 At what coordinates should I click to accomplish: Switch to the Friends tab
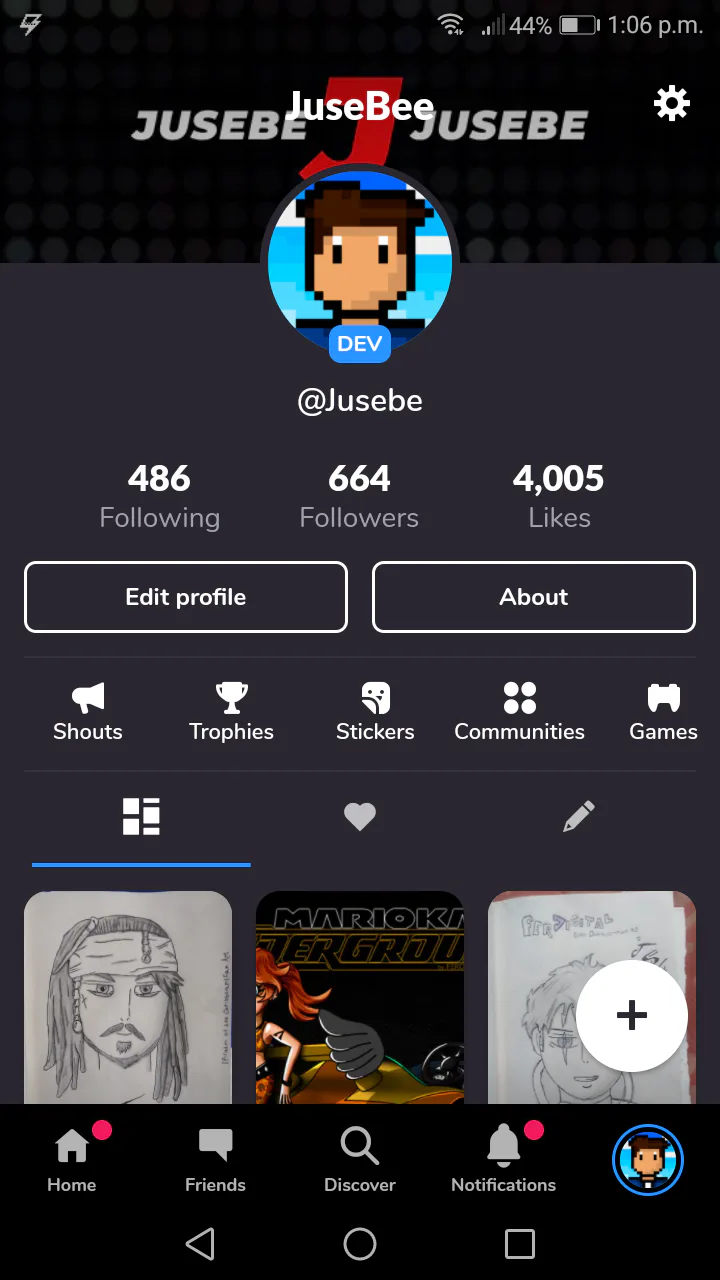tap(215, 1160)
